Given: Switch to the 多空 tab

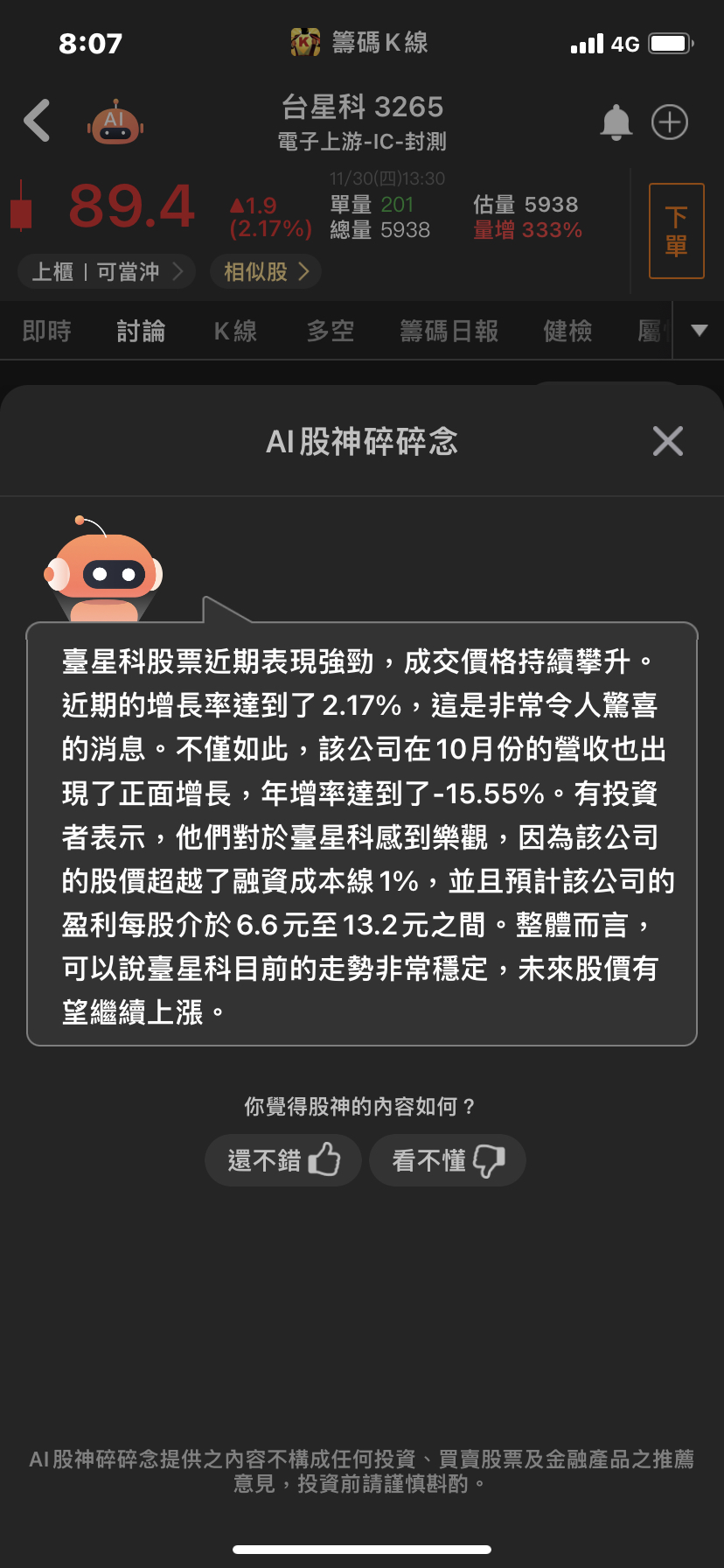Looking at the screenshot, I should pyautogui.click(x=331, y=331).
